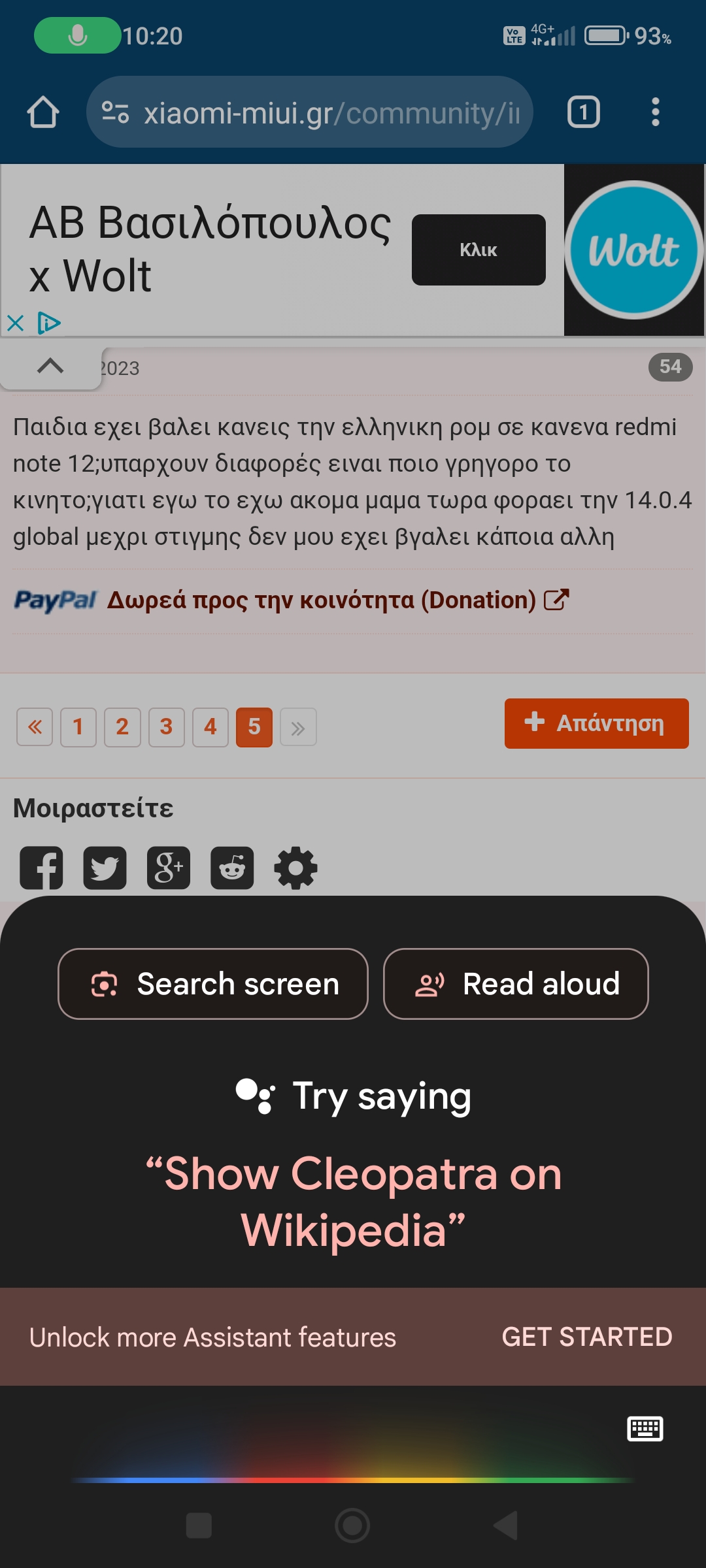Close the Wolt ad banner
Viewport: 706px width, 1568px height.
click(x=16, y=323)
